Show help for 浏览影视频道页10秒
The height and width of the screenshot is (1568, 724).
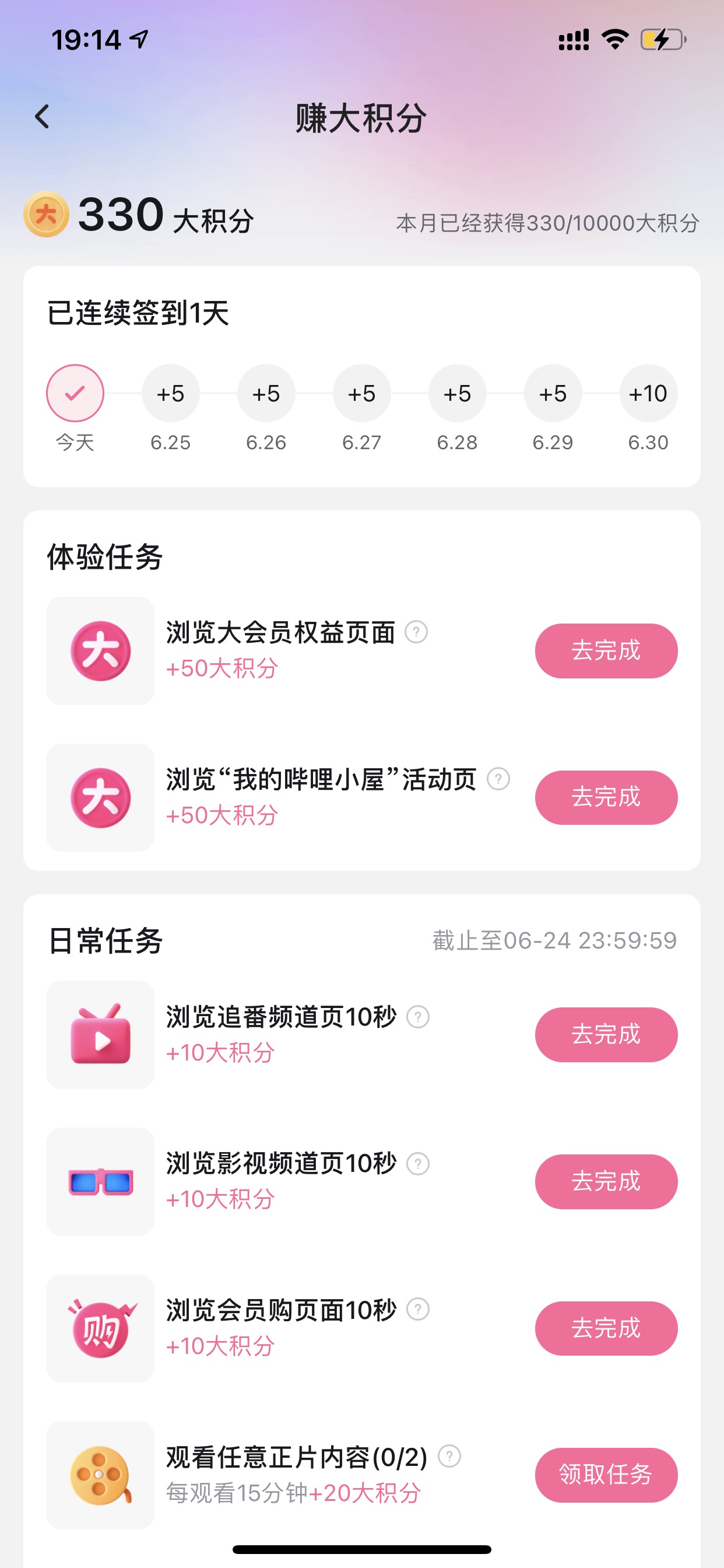coord(418,1163)
